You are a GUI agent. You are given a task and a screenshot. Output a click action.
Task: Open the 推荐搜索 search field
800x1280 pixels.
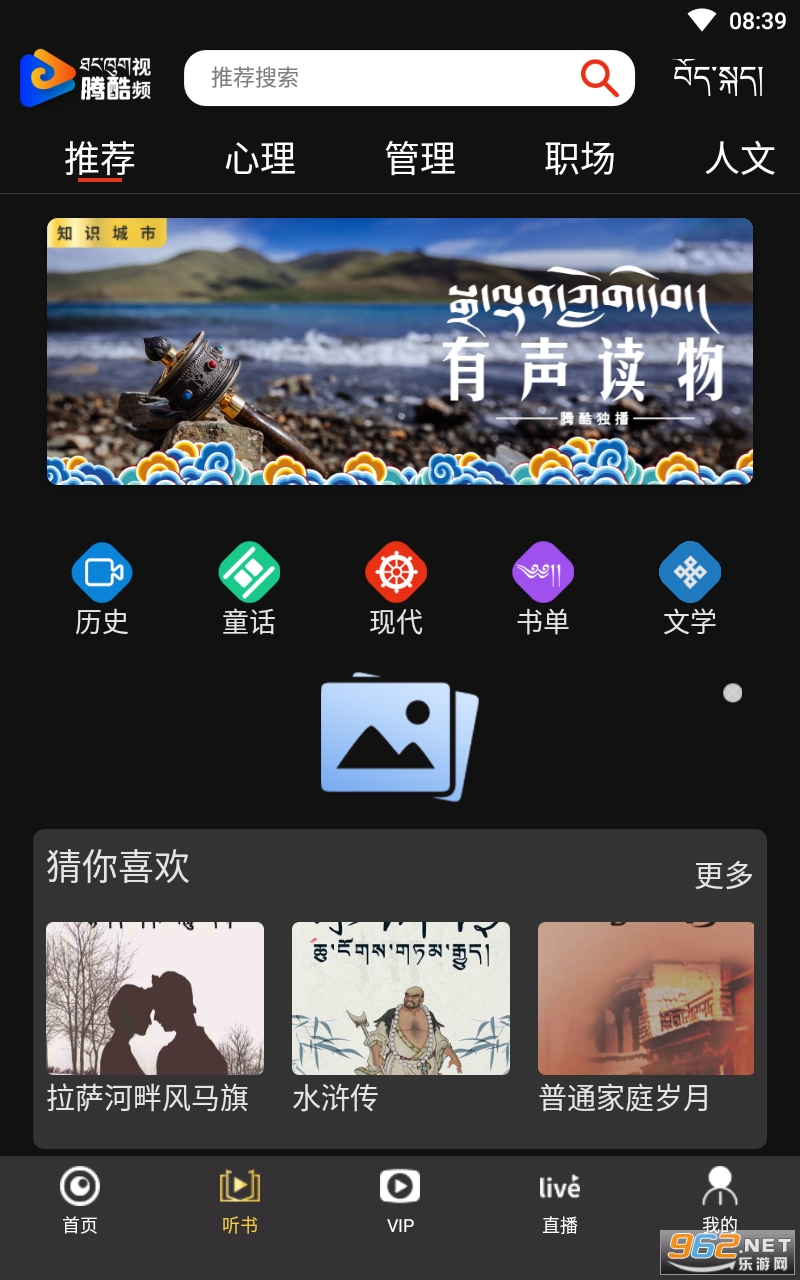tap(380, 78)
